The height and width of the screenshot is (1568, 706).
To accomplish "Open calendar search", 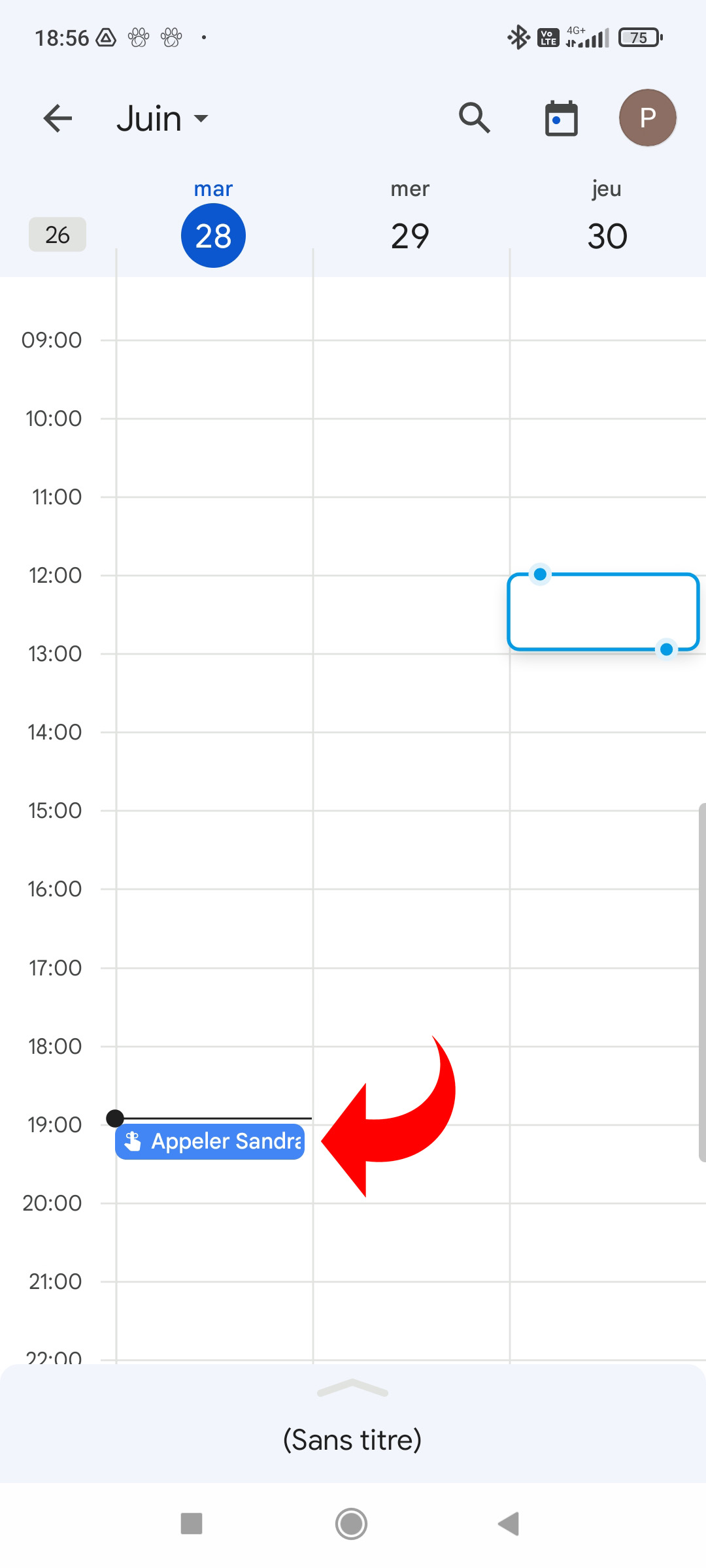I will pos(474,118).
